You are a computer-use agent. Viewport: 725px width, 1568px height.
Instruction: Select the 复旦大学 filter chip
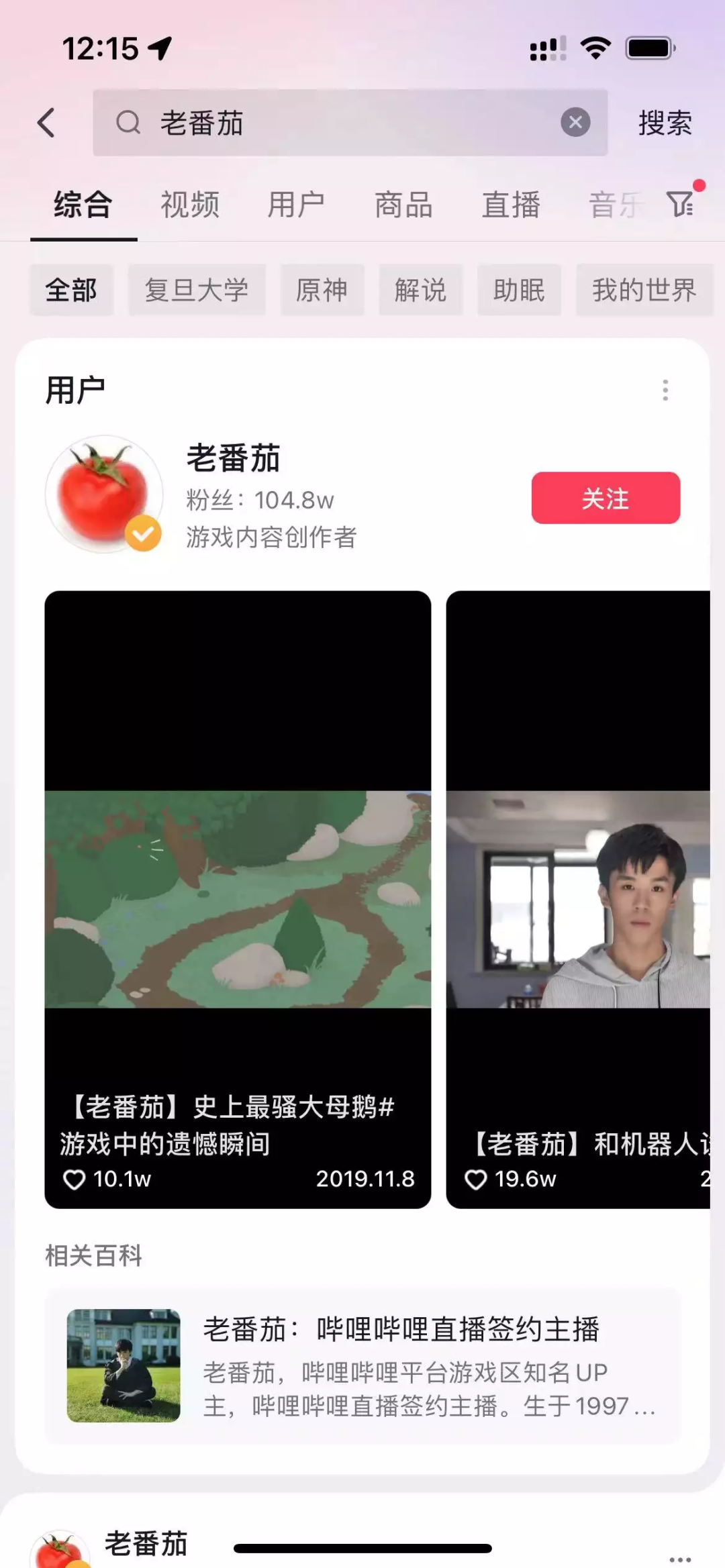point(197,290)
